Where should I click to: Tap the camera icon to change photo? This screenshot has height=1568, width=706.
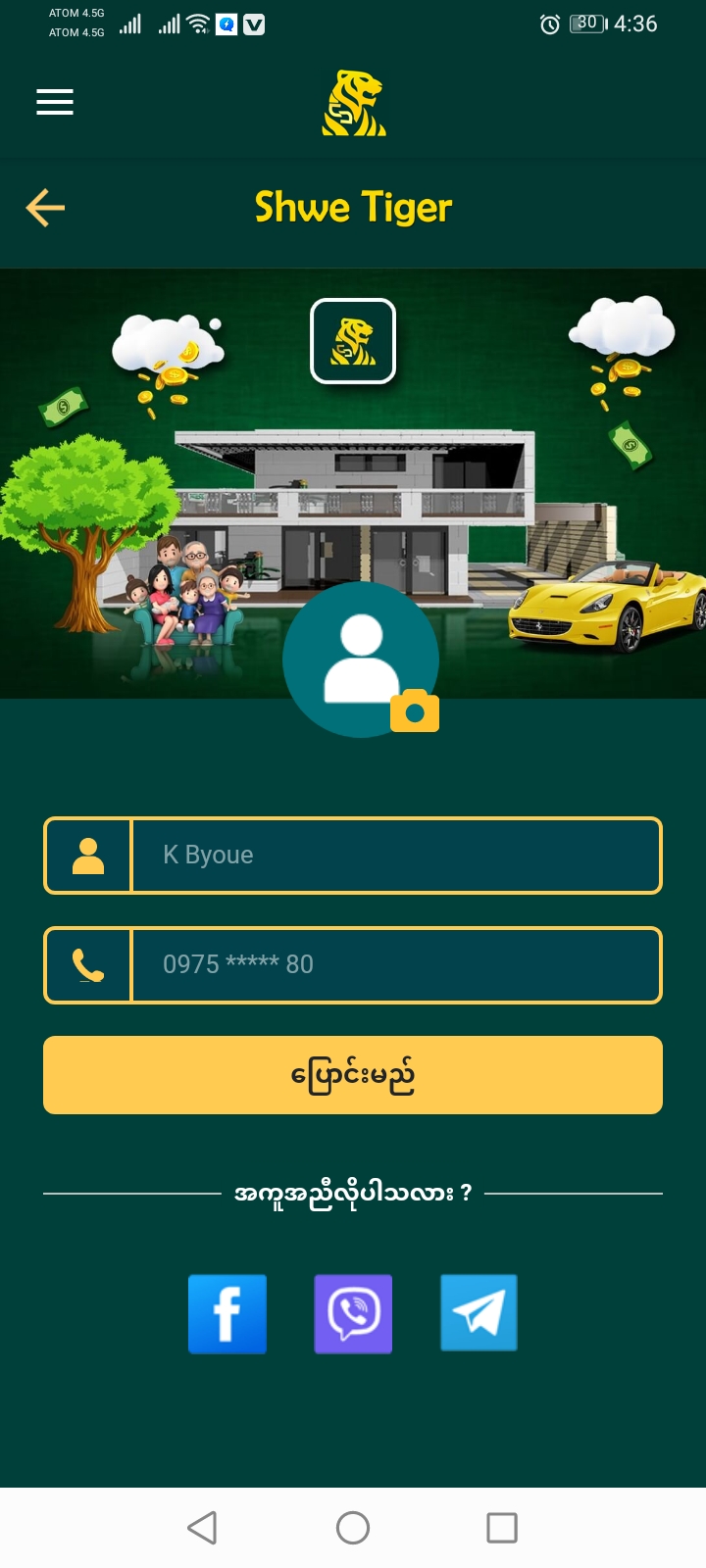pyautogui.click(x=415, y=710)
